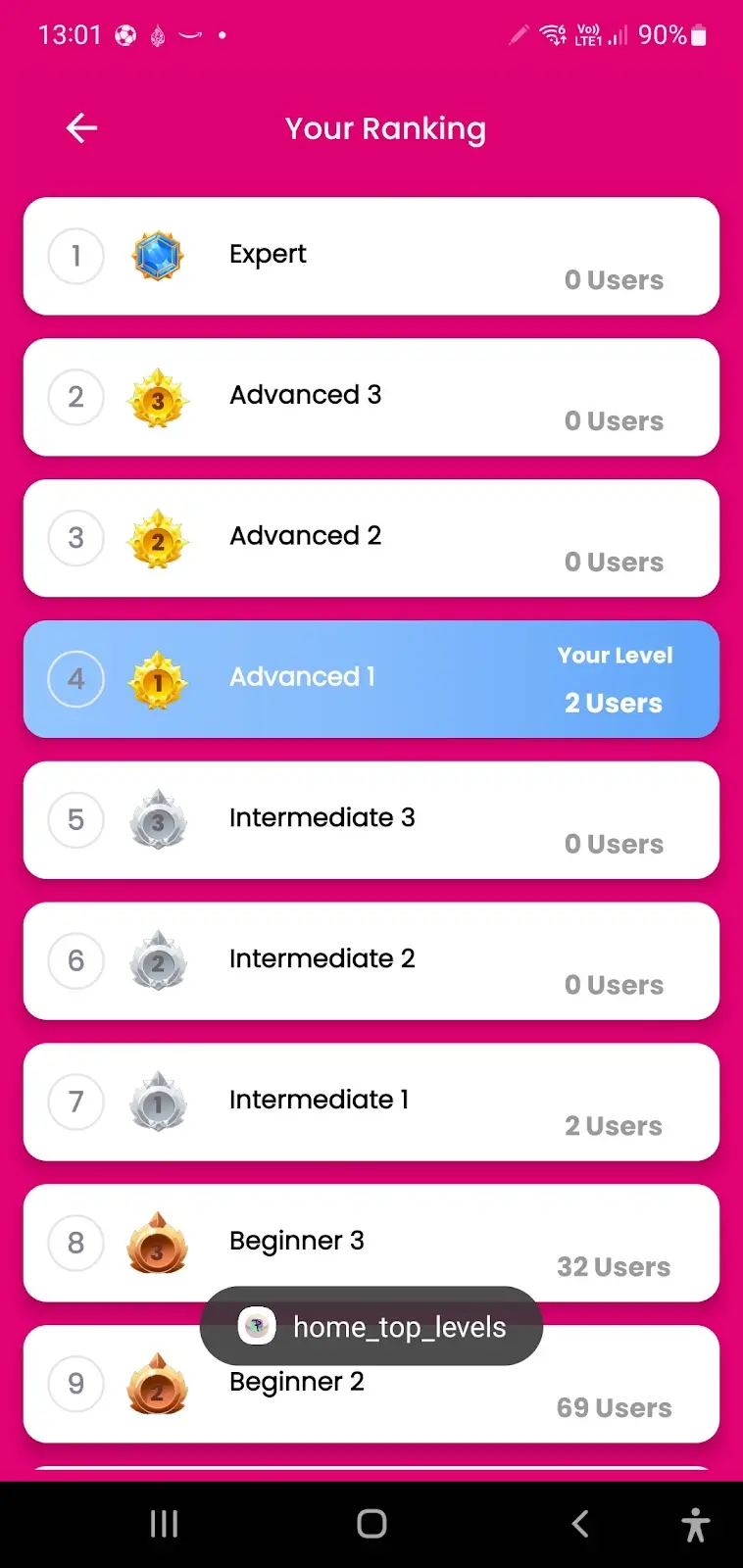Image resolution: width=743 pixels, height=1568 pixels.
Task: Select the Expert row showing 0 Users
Action: coord(371,256)
